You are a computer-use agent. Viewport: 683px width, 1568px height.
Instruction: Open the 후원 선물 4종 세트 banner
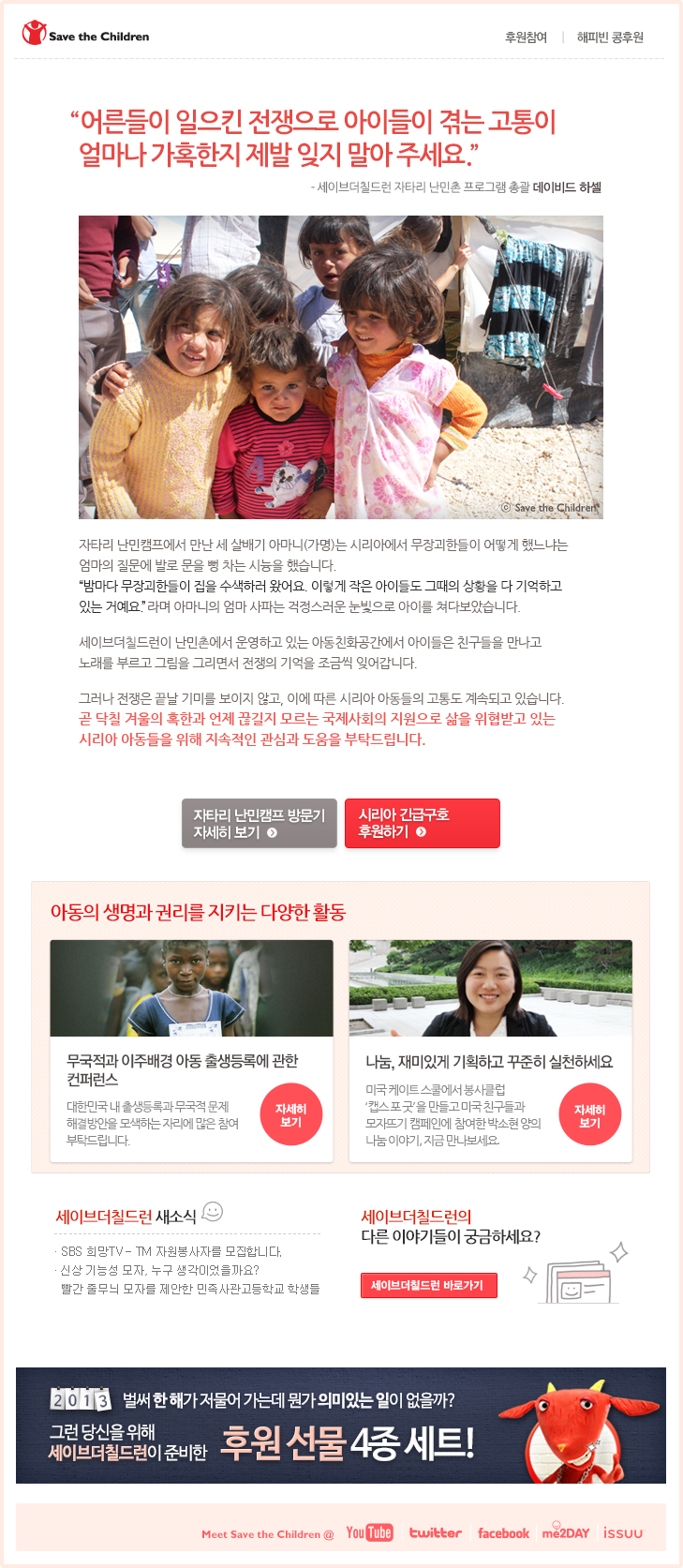coord(341,1426)
